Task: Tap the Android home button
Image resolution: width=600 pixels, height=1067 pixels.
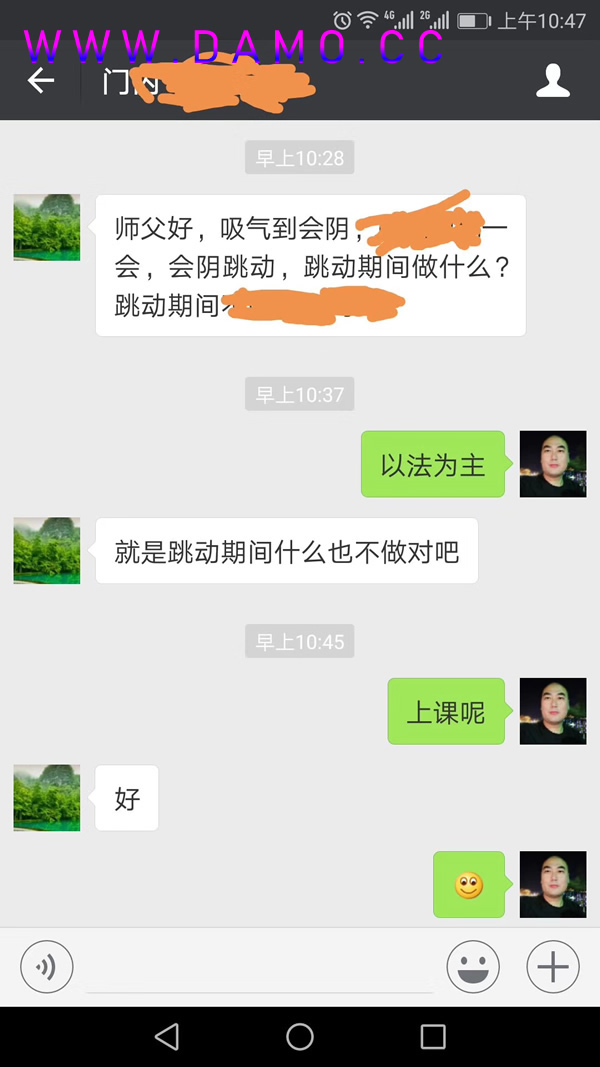Action: [300, 1037]
